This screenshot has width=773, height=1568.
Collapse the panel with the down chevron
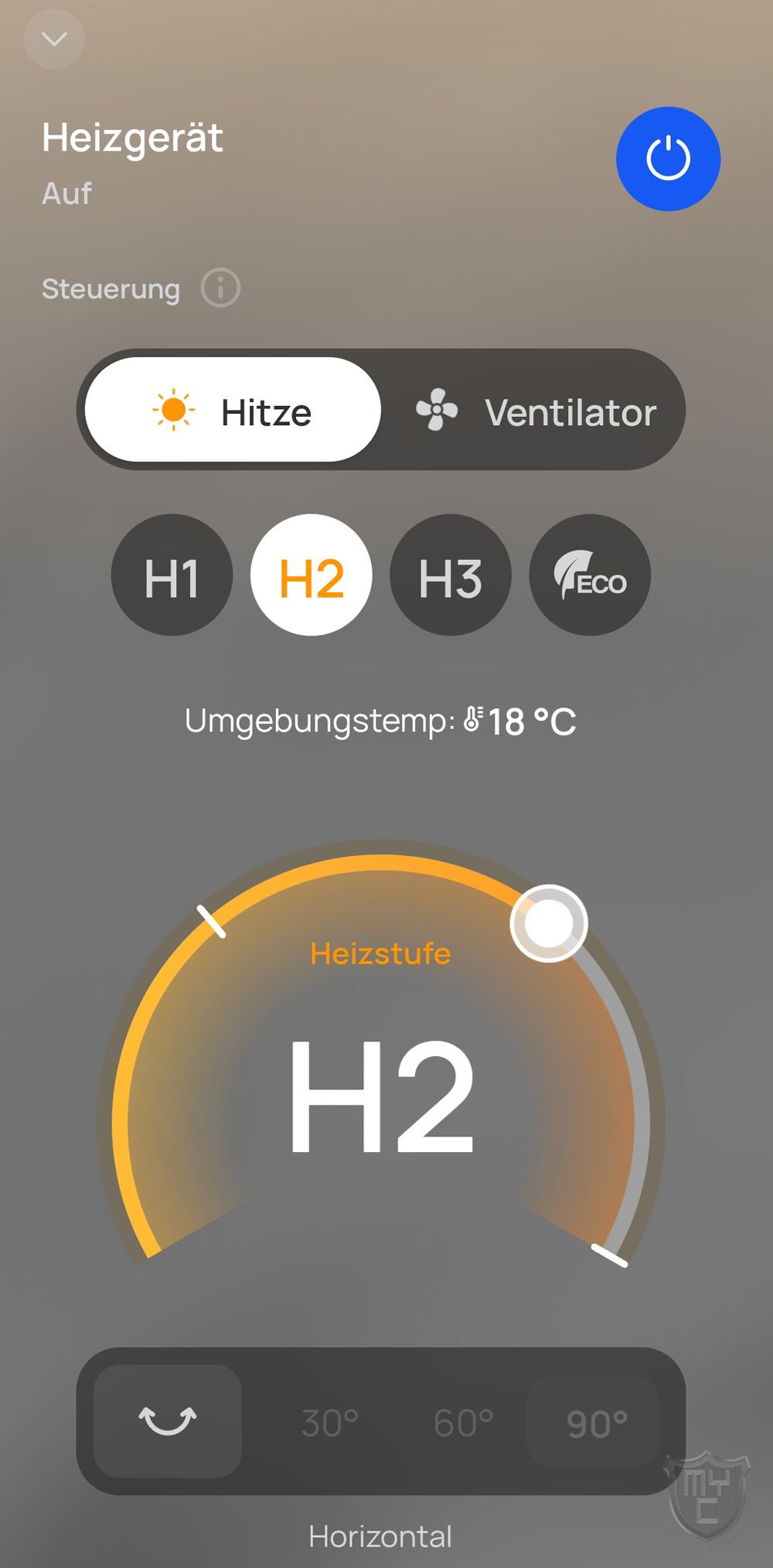[x=54, y=39]
